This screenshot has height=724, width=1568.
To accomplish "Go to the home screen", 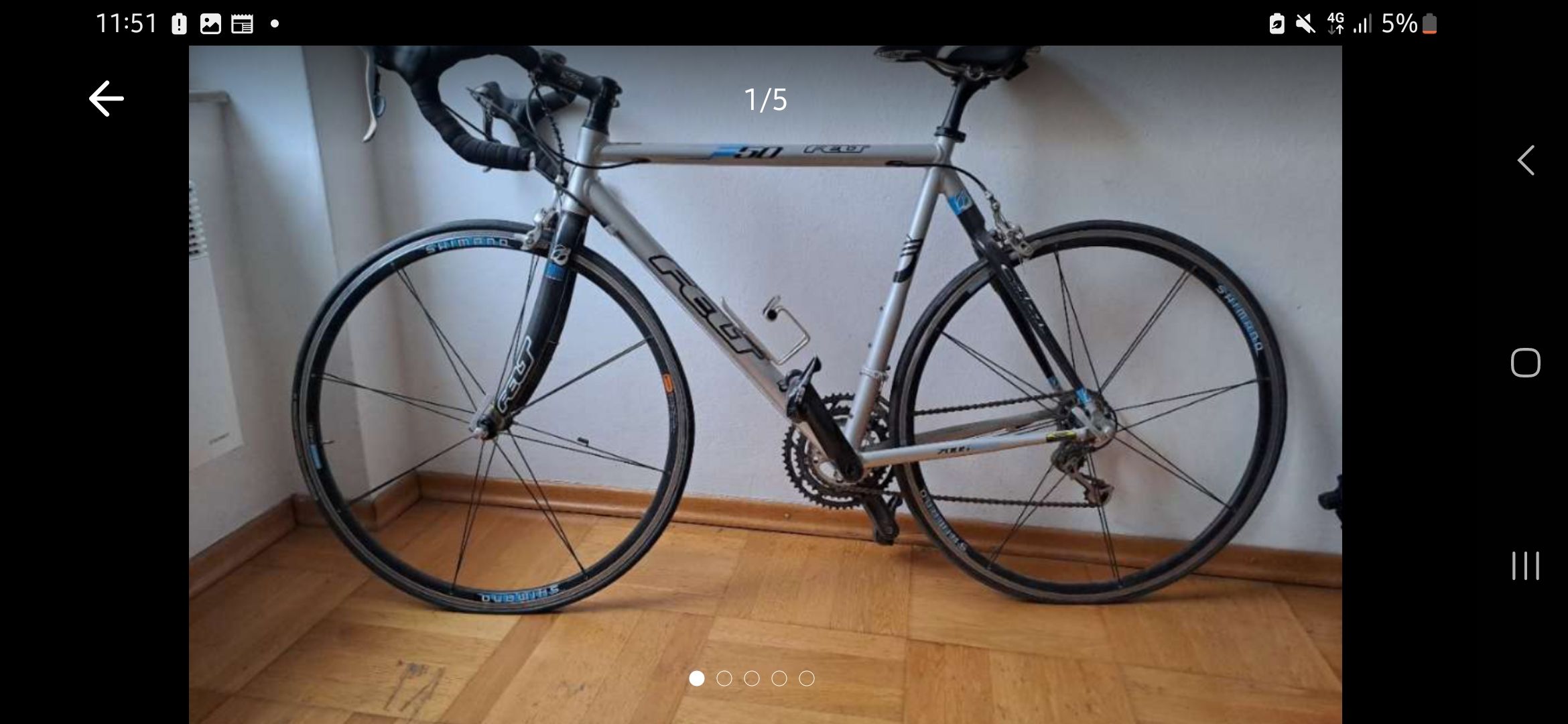I will (1526, 363).
